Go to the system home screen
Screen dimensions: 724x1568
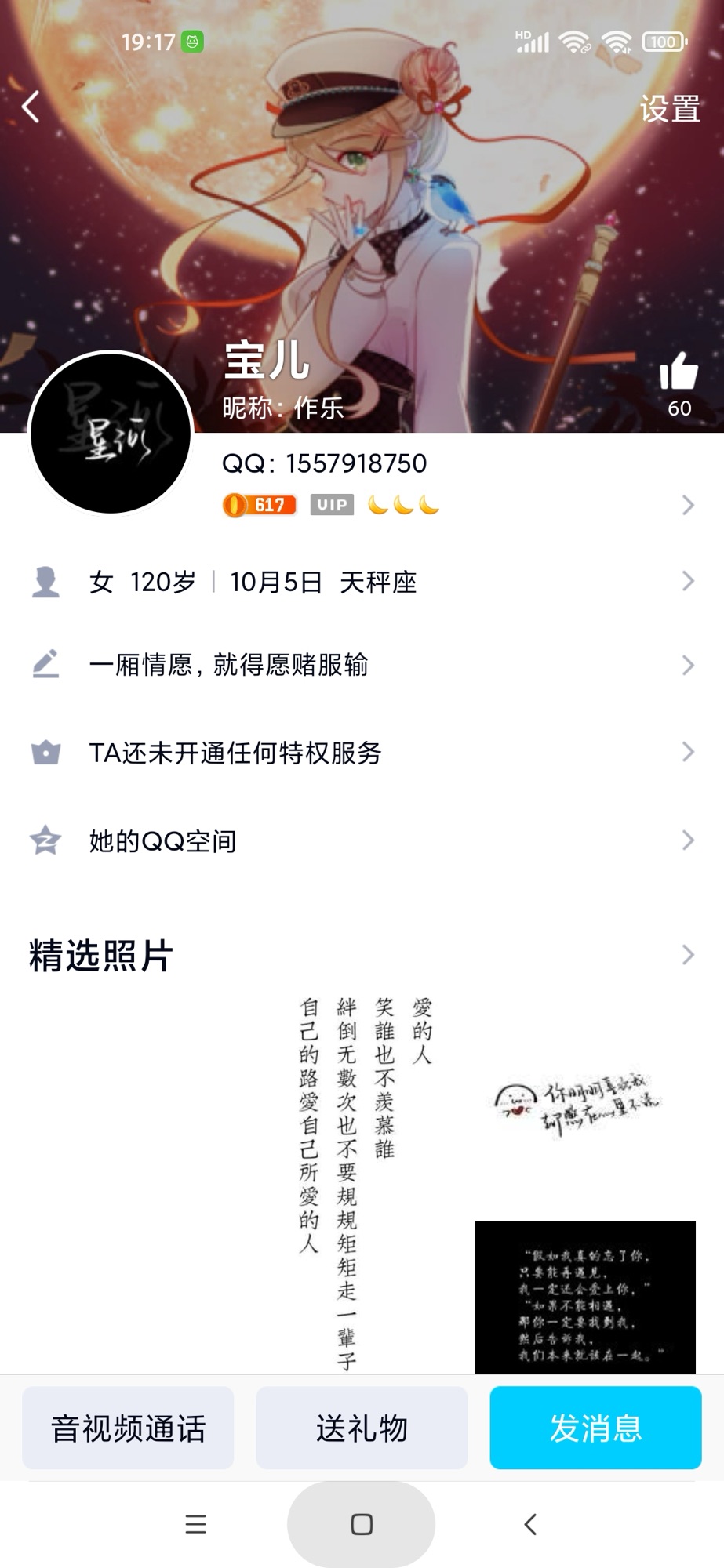[x=362, y=1524]
